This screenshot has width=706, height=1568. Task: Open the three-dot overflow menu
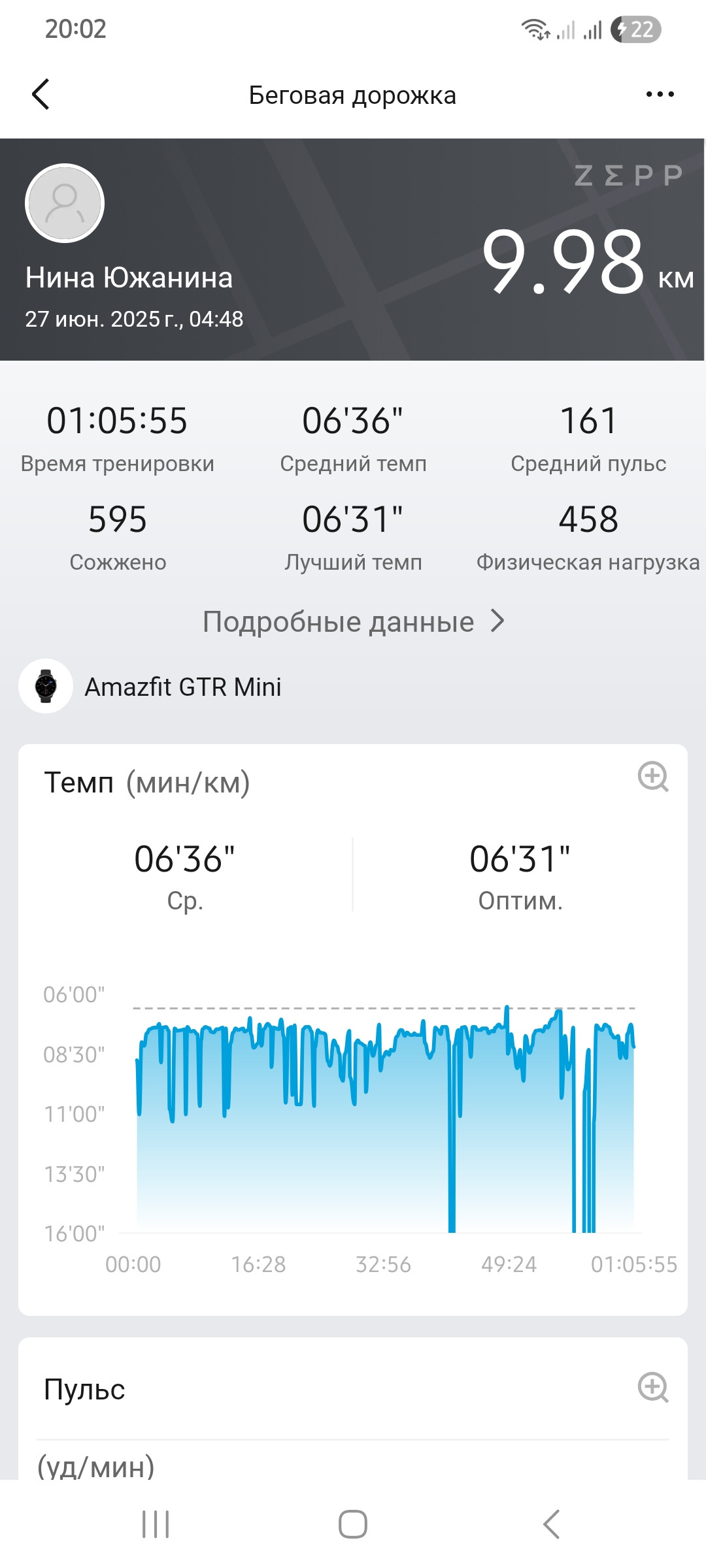tap(660, 95)
